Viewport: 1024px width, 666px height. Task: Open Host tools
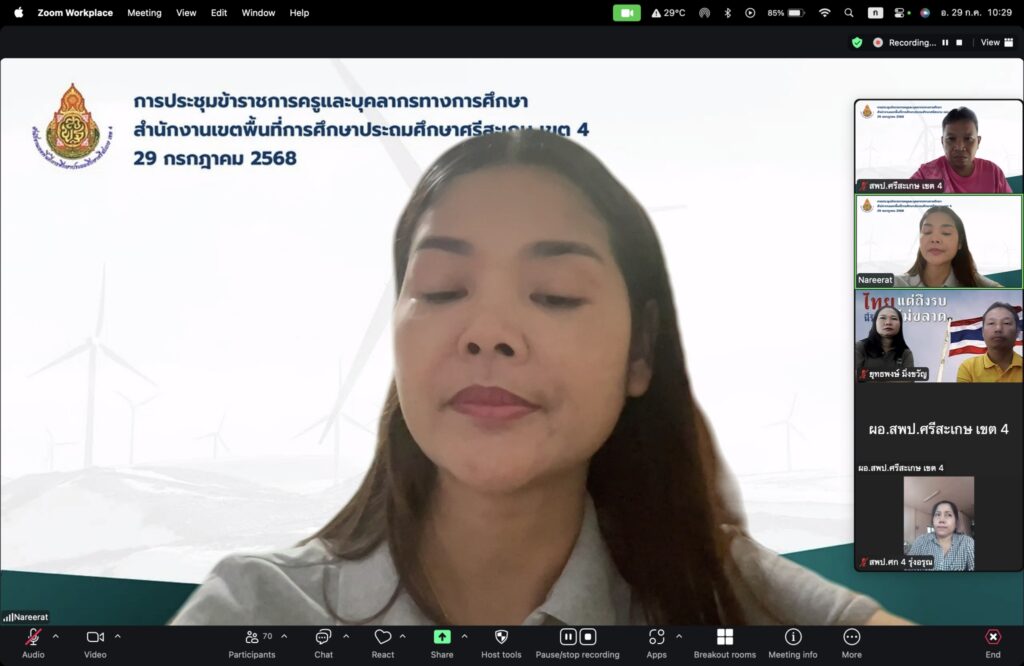501,638
